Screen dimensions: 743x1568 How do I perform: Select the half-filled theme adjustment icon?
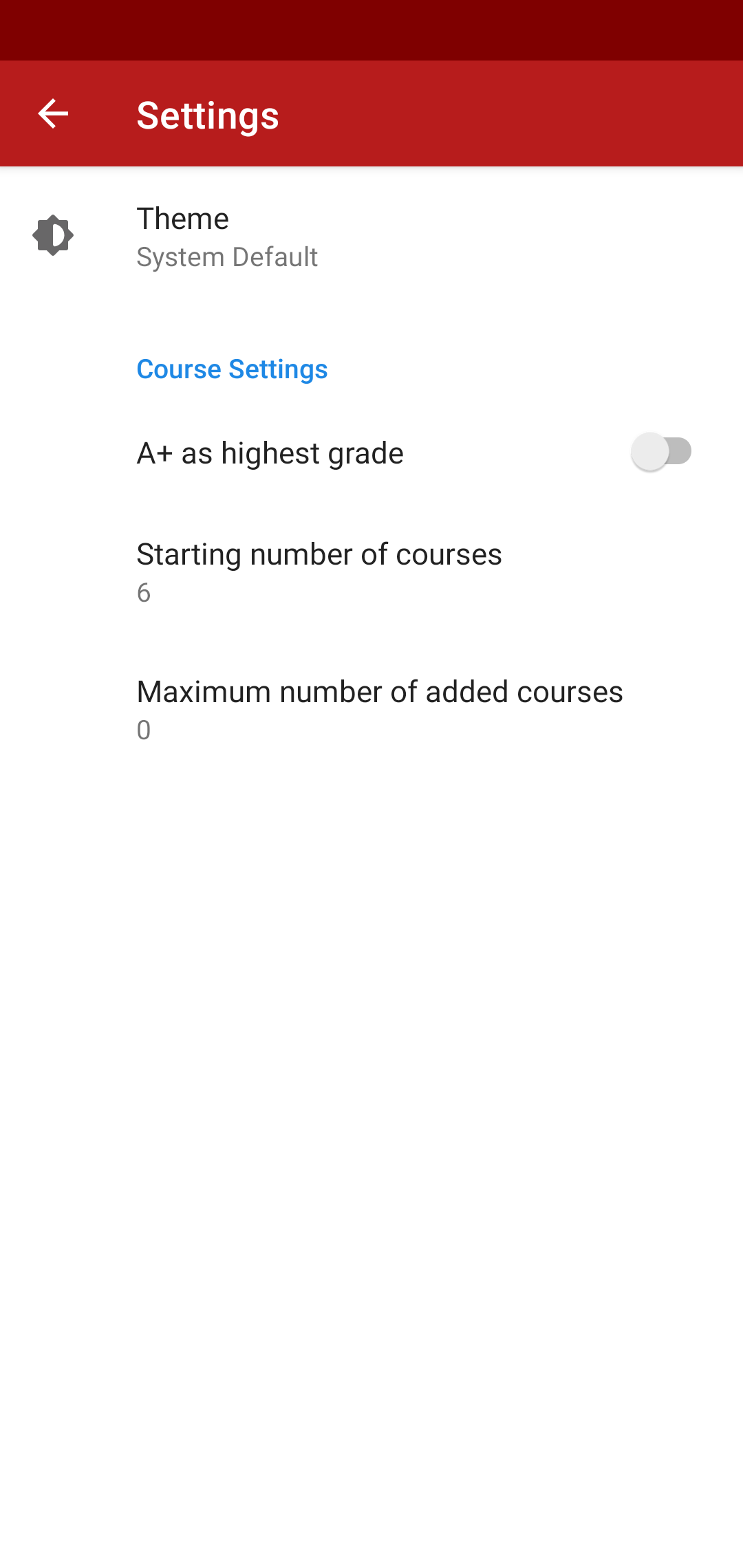coord(54,234)
